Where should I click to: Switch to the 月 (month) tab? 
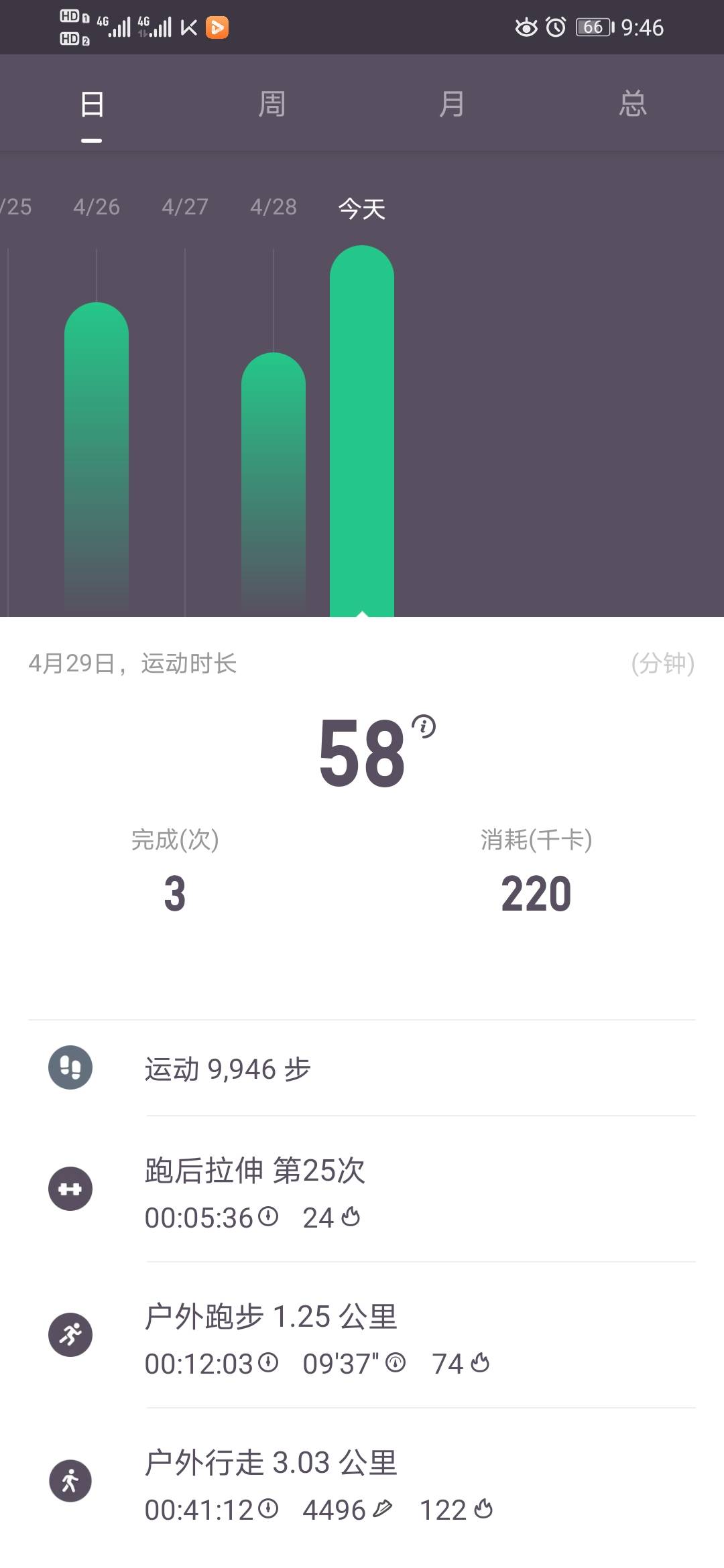[452, 105]
